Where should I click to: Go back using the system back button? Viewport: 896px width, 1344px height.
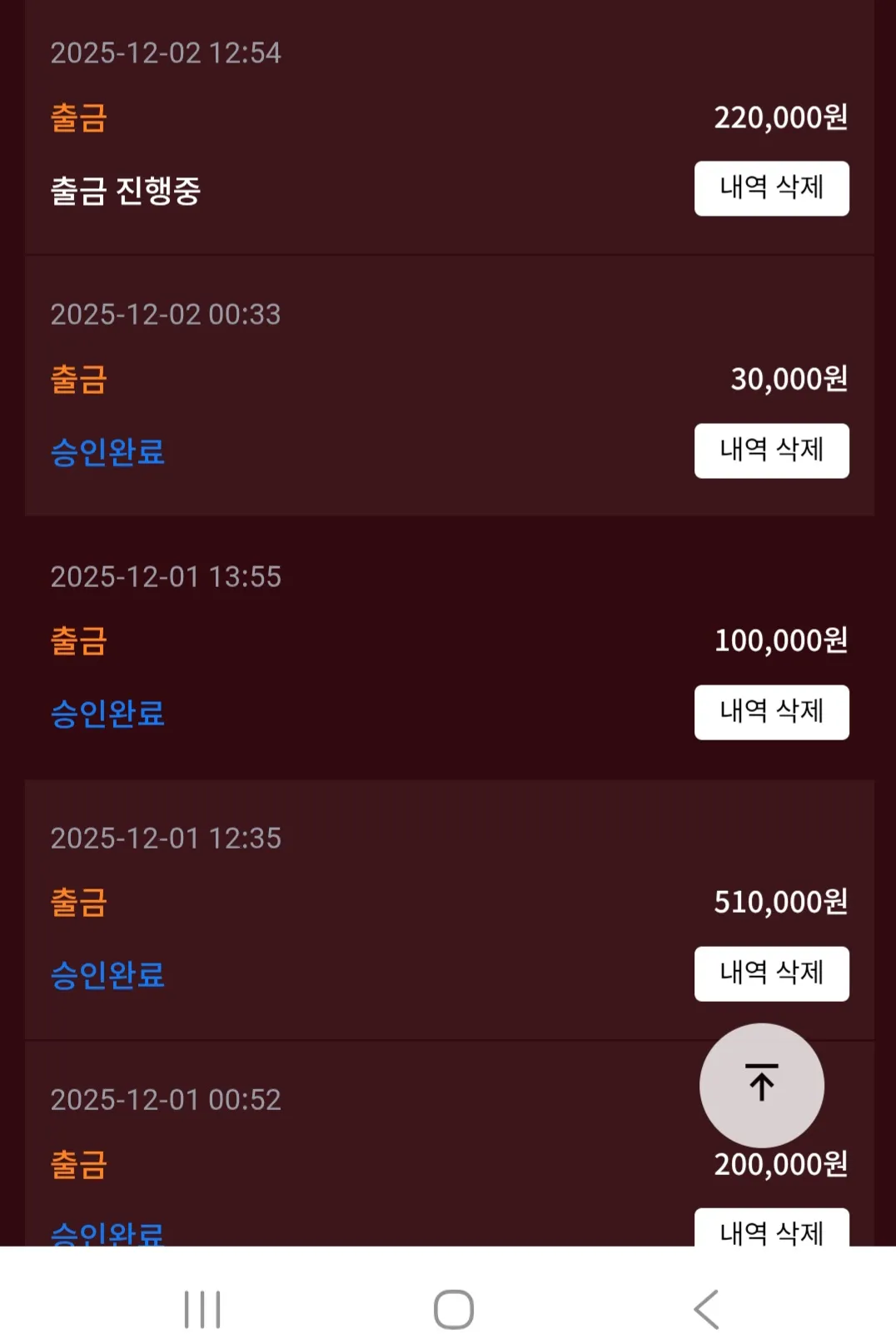[x=706, y=1309]
